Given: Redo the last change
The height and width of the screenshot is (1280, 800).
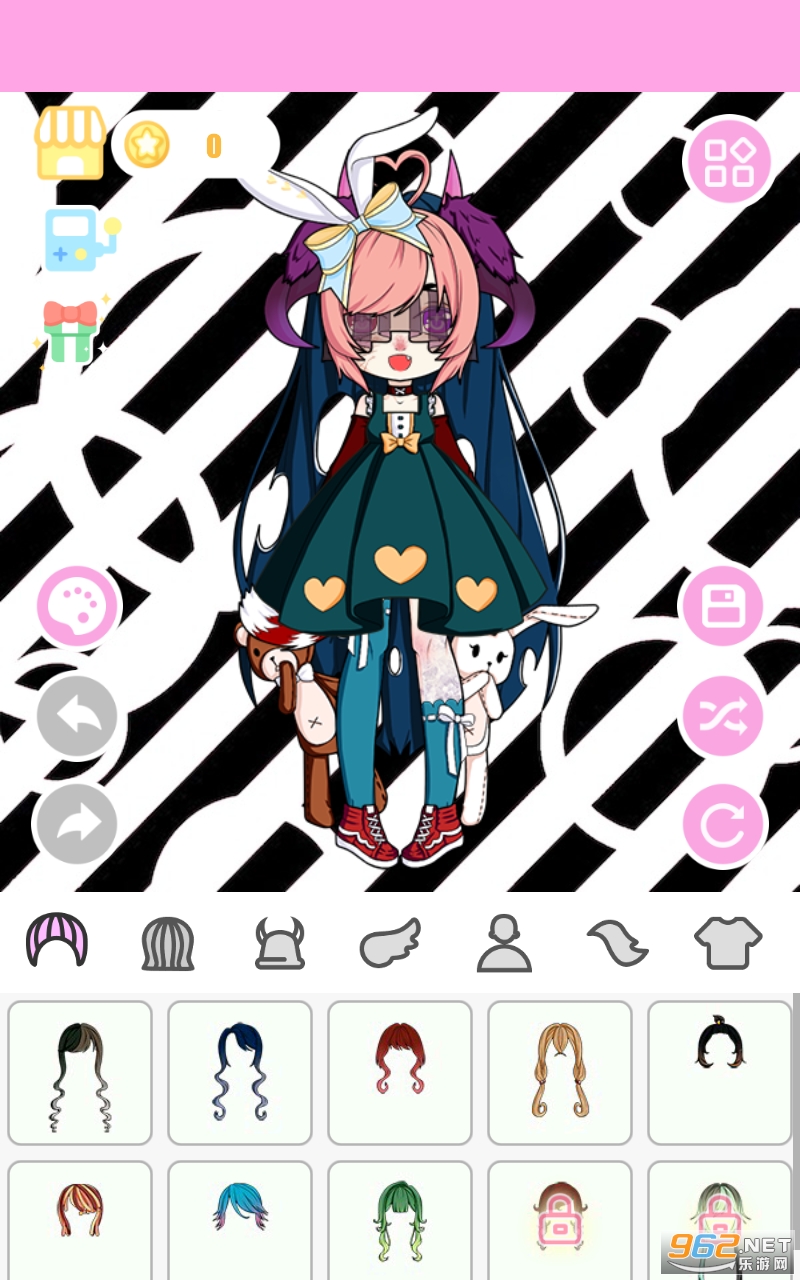Looking at the screenshot, I should point(75,823).
